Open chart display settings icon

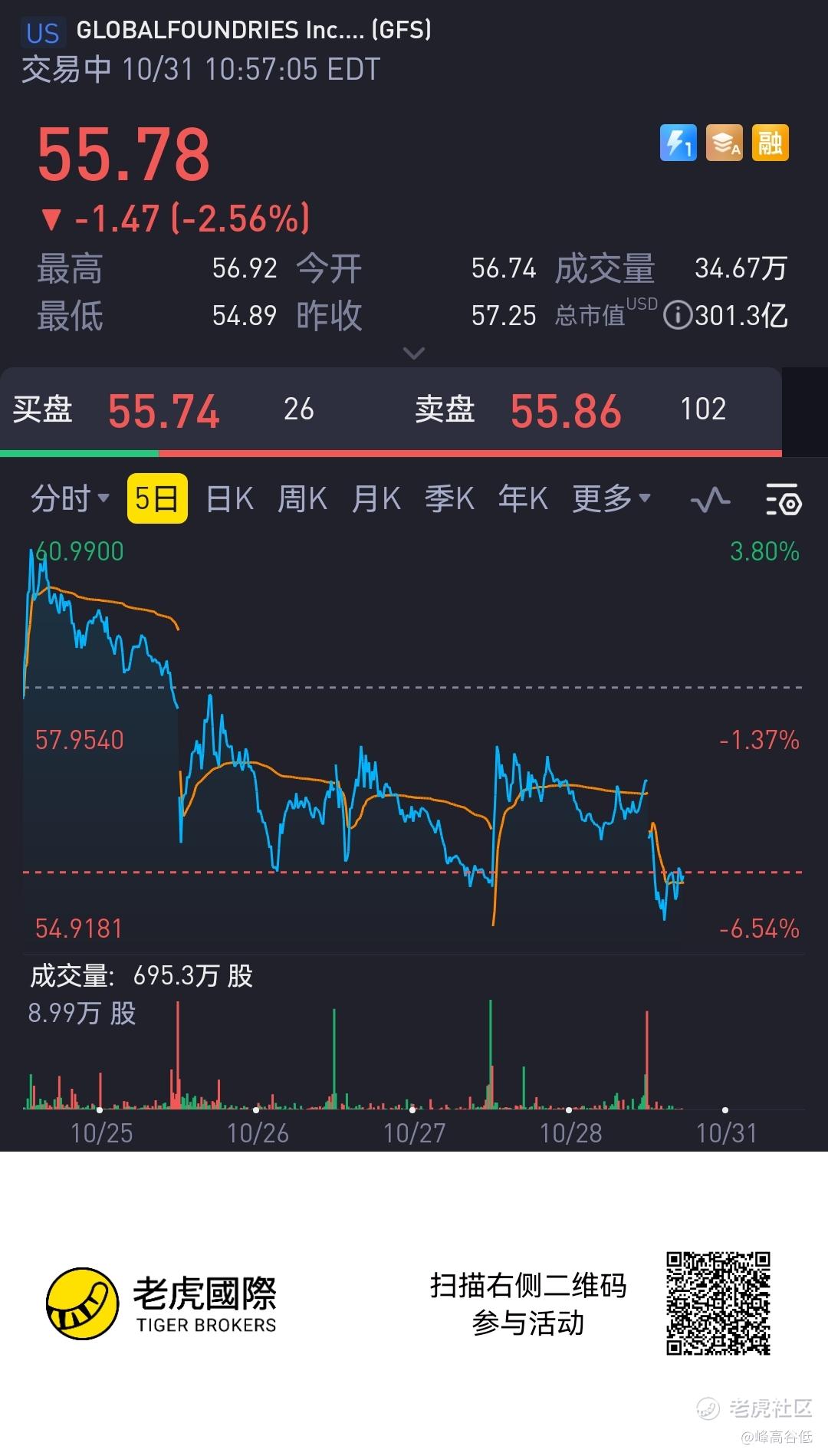784,500
